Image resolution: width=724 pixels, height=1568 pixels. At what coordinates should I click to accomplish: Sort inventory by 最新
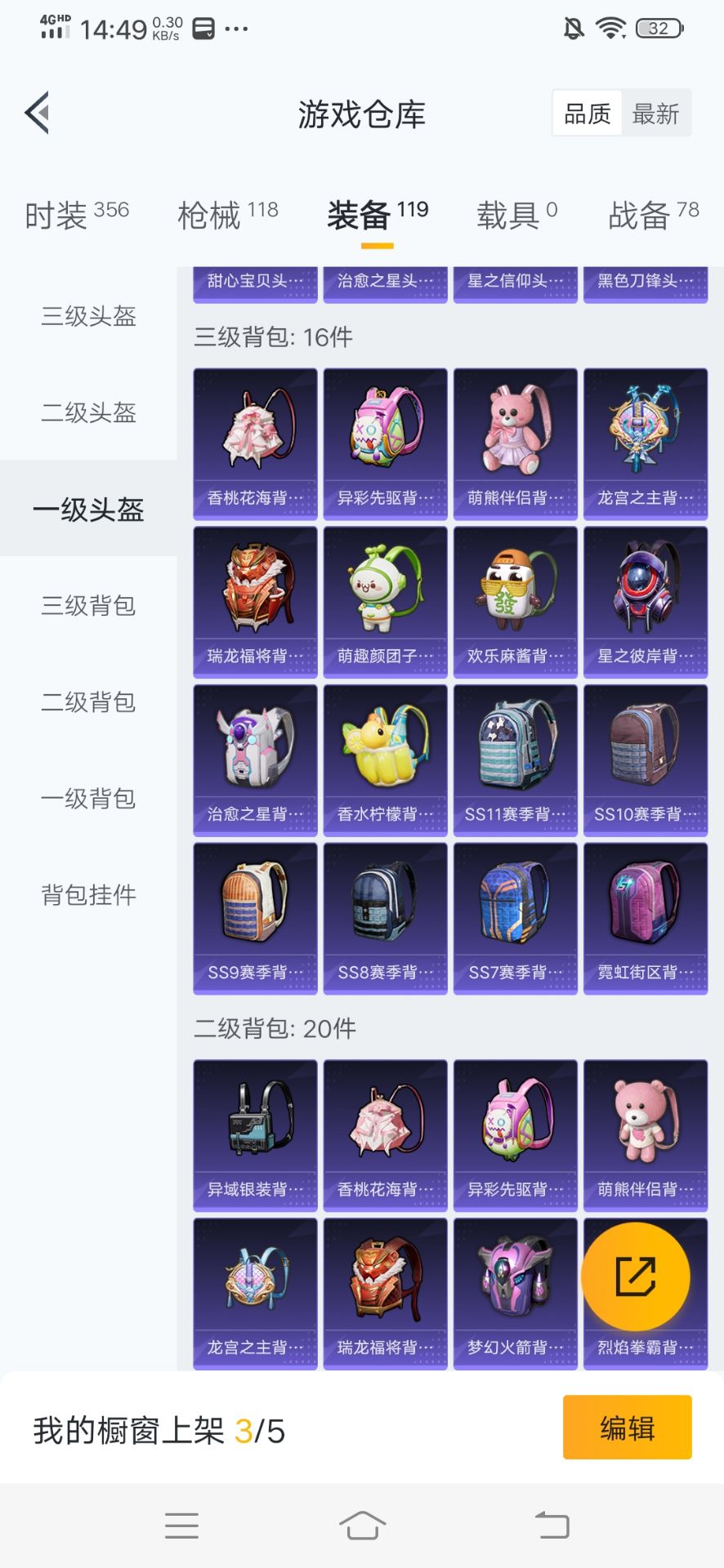tap(655, 114)
